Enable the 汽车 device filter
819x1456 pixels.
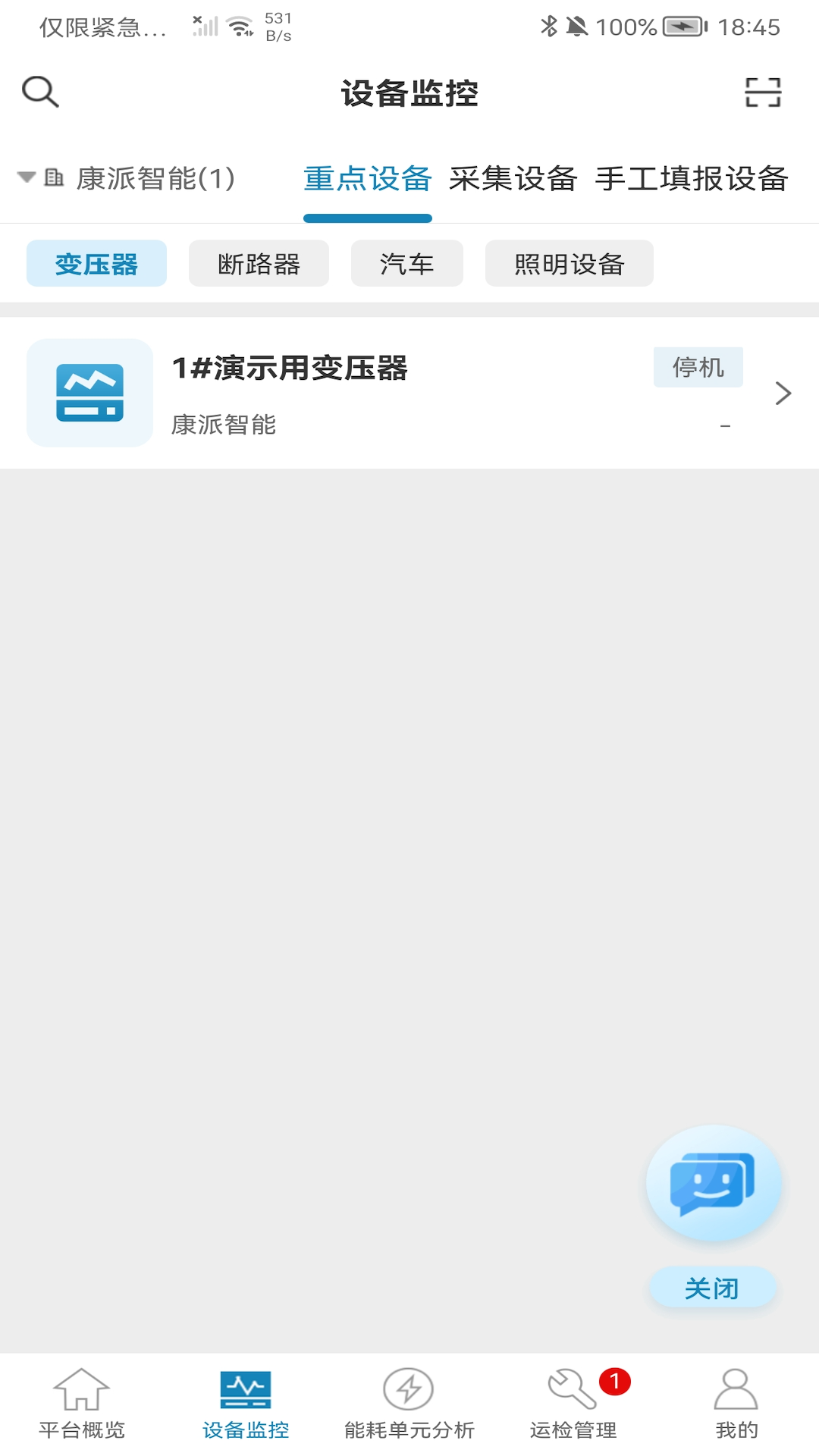[406, 263]
